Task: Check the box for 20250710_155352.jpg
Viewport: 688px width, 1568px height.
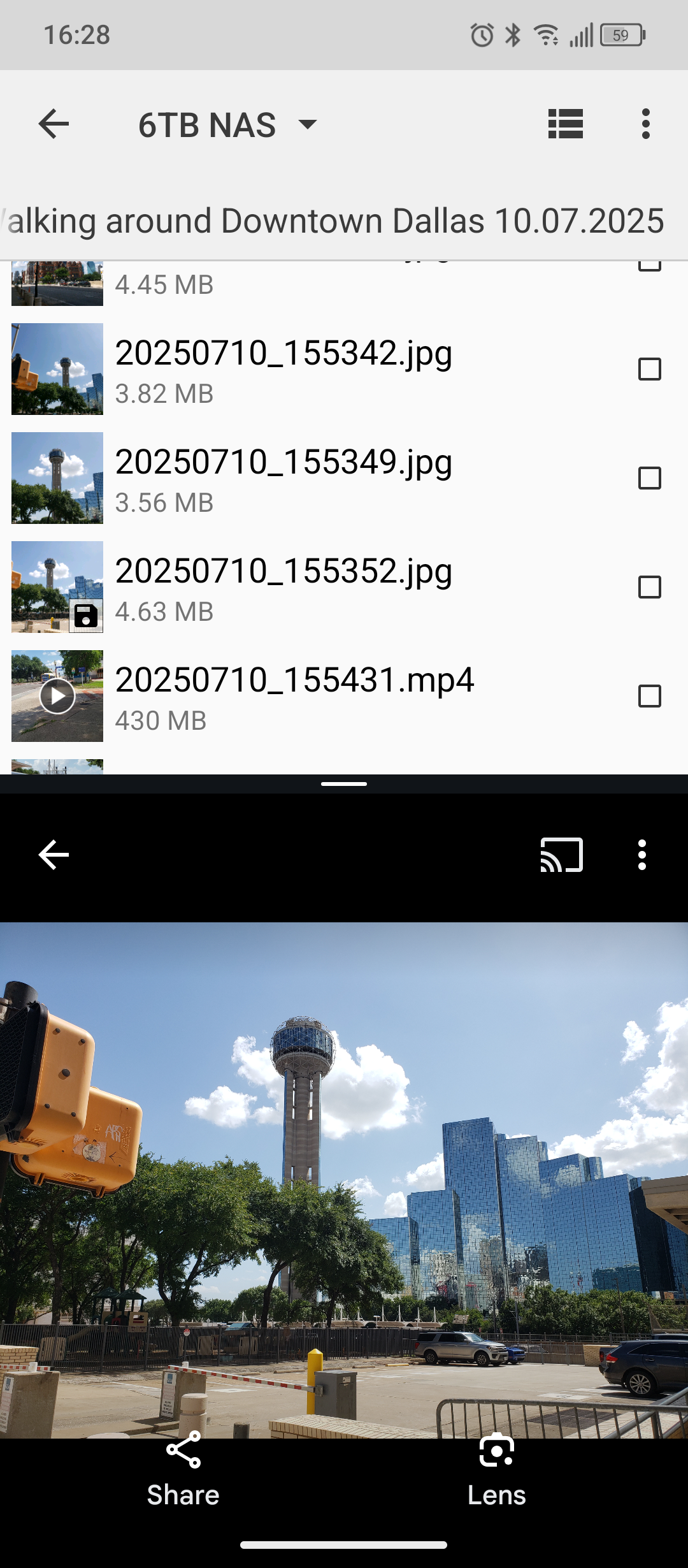Action: pos(649,587)
